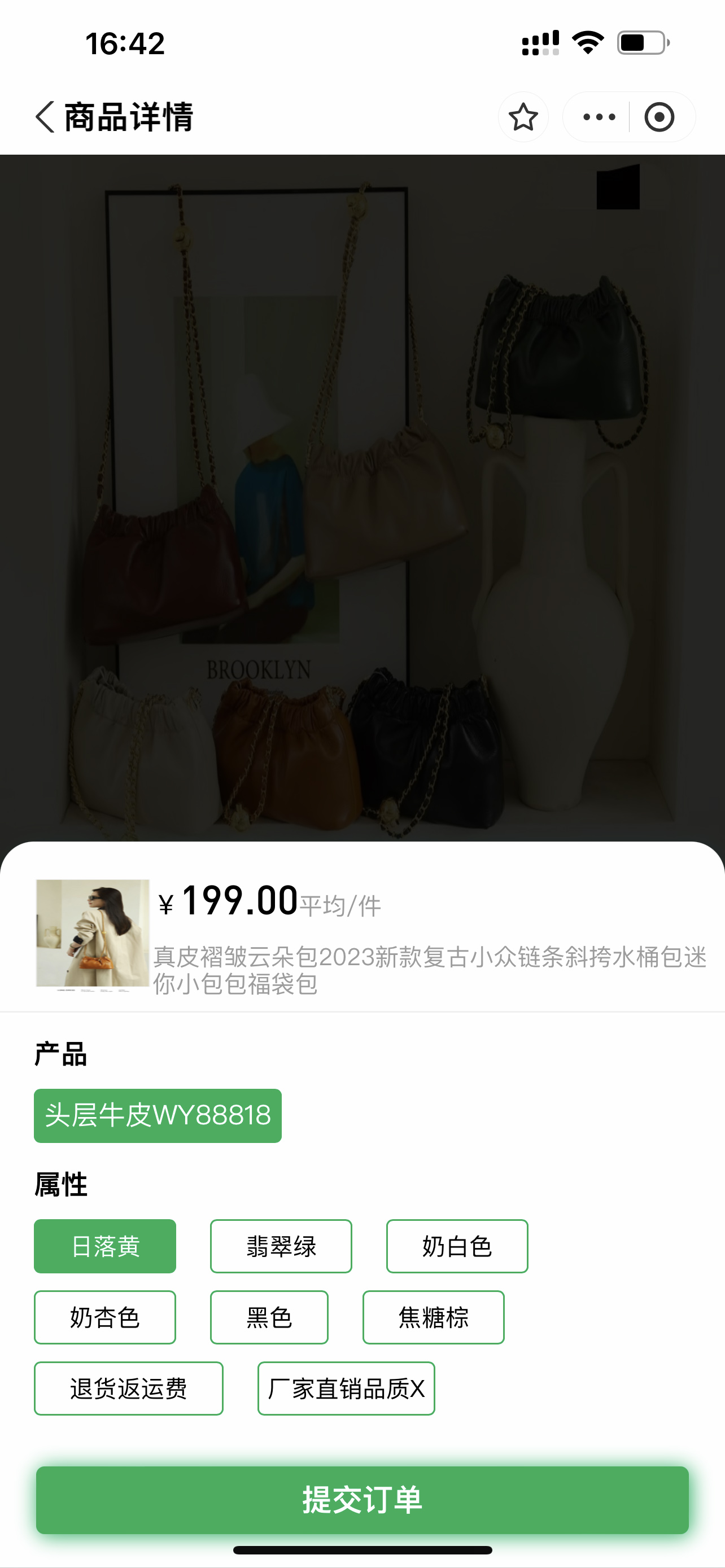This screenshot has height=1568, width=725.
Task: Select the 退货返运费 option
Action: (128, 1389)
